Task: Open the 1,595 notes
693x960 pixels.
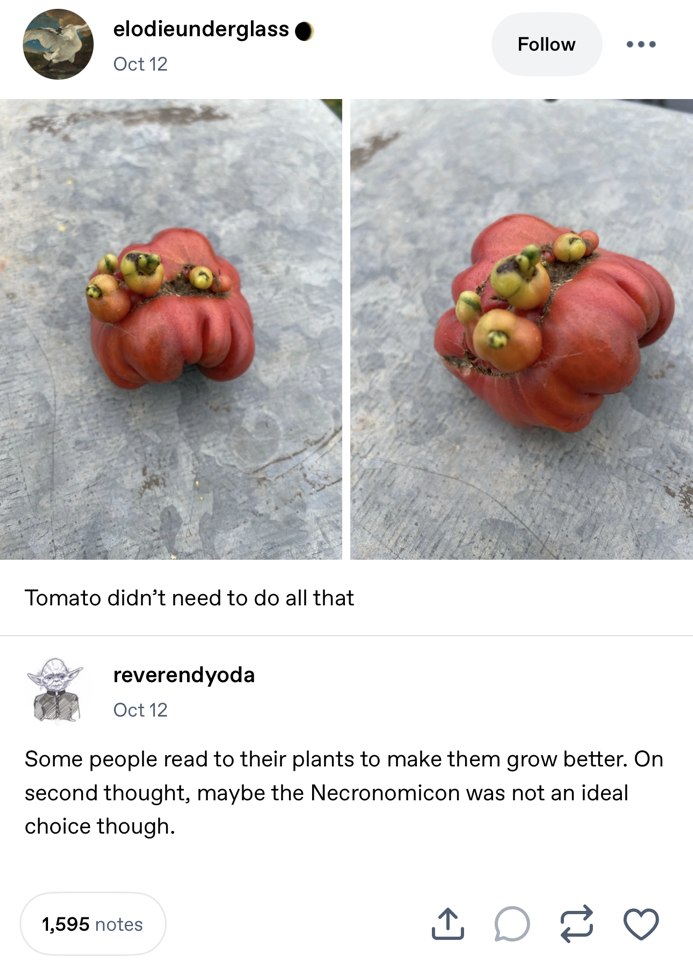Action: coord(92,924)
